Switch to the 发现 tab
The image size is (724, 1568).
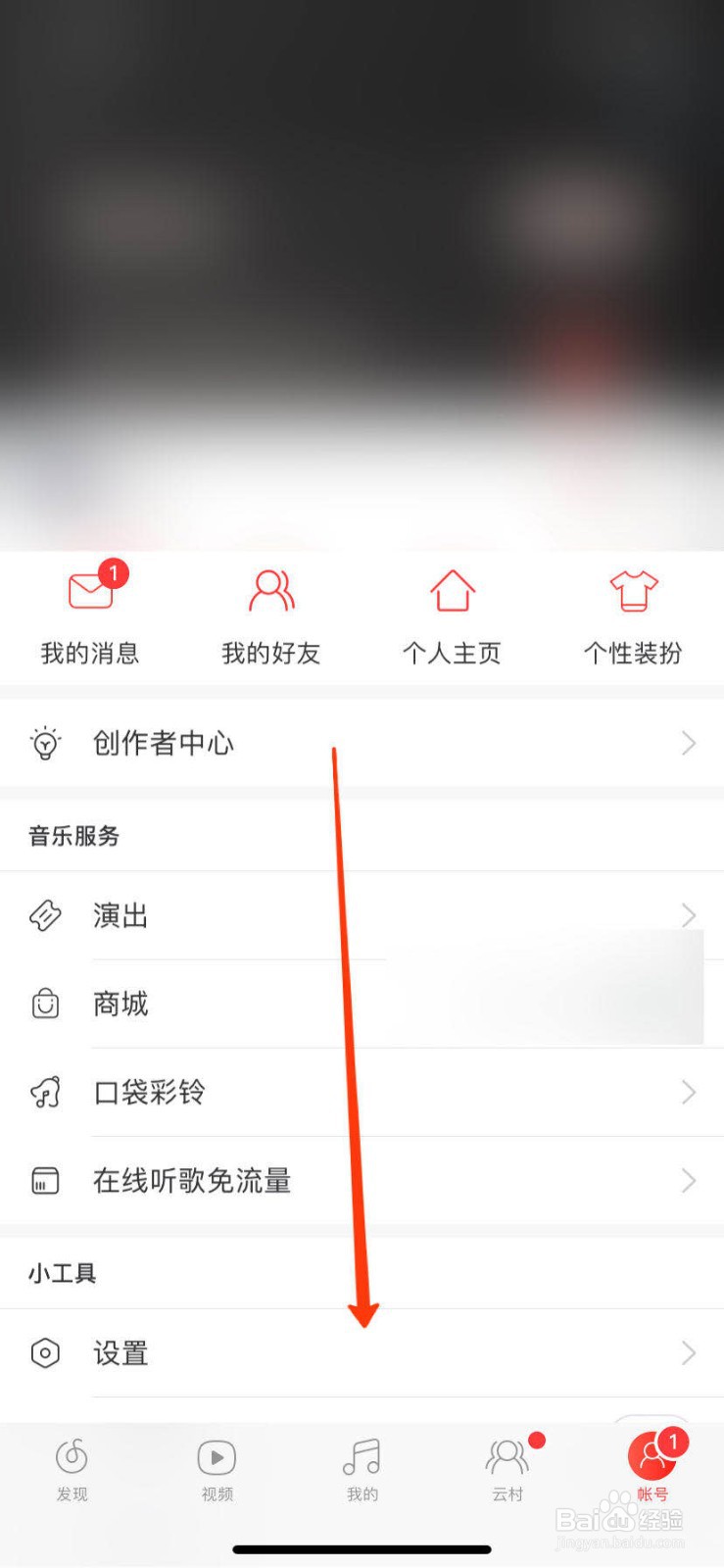pyautogui.click(x=72, y=1467)
